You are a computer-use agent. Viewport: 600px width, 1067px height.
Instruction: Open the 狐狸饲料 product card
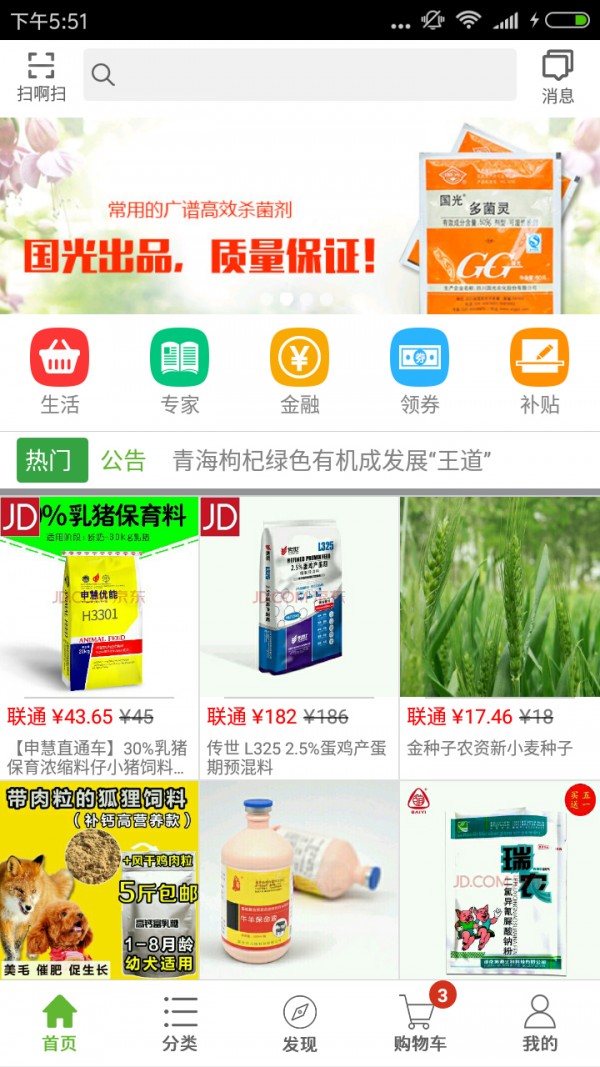99,880
